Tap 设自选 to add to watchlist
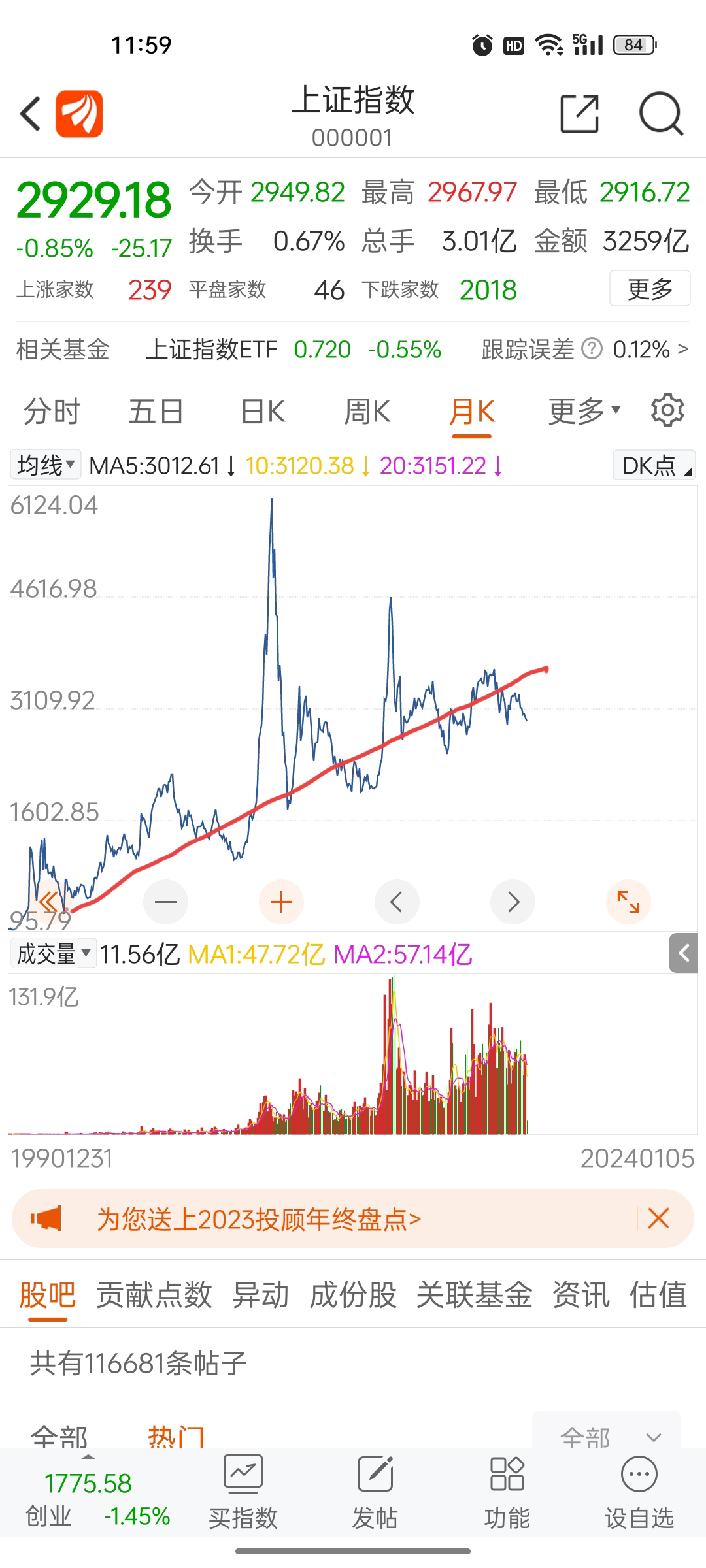The width and height of the screenshot is (706, 1568). point(639,1496)
